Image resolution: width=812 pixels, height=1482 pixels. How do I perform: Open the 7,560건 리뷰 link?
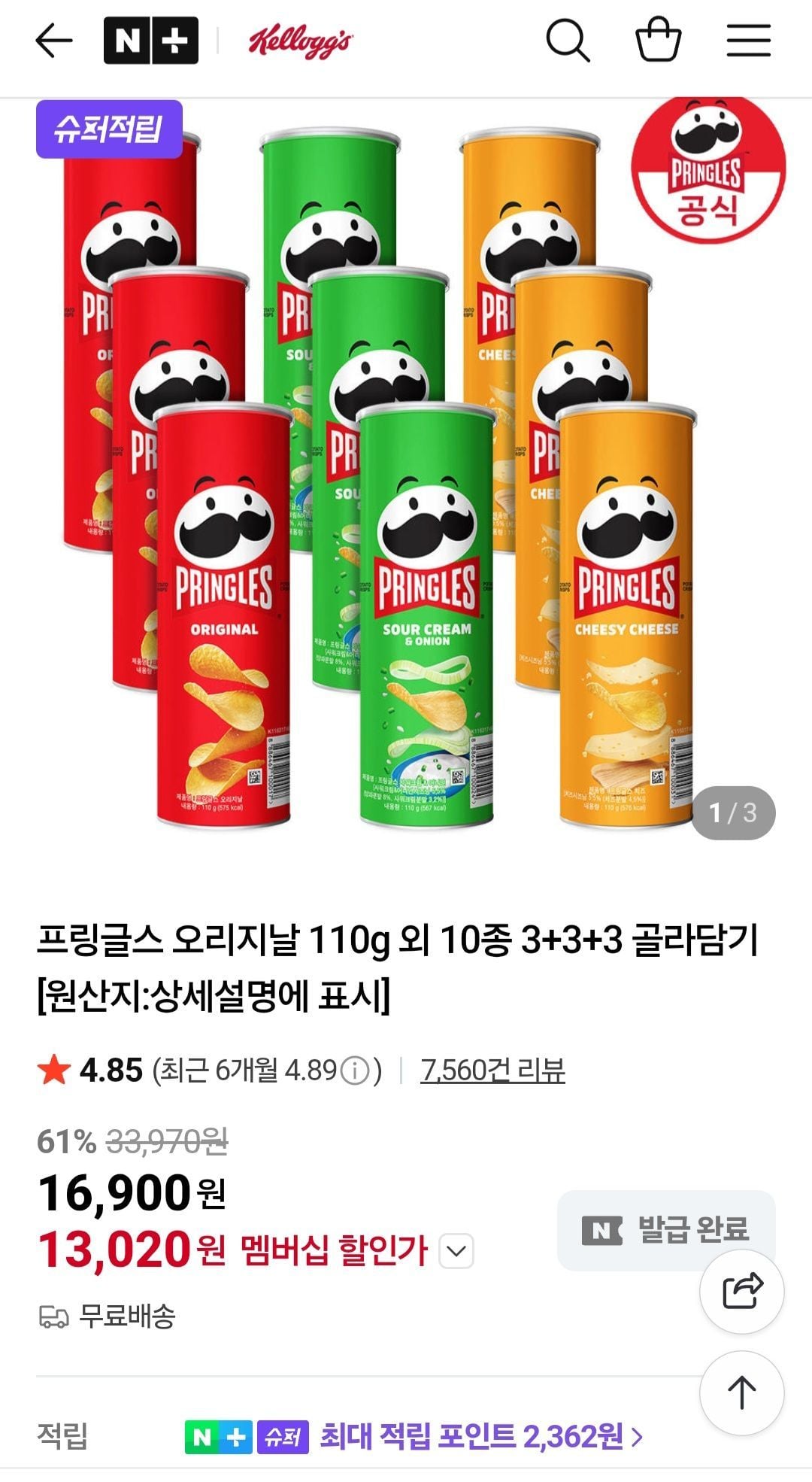click(x=492, y=1070)
